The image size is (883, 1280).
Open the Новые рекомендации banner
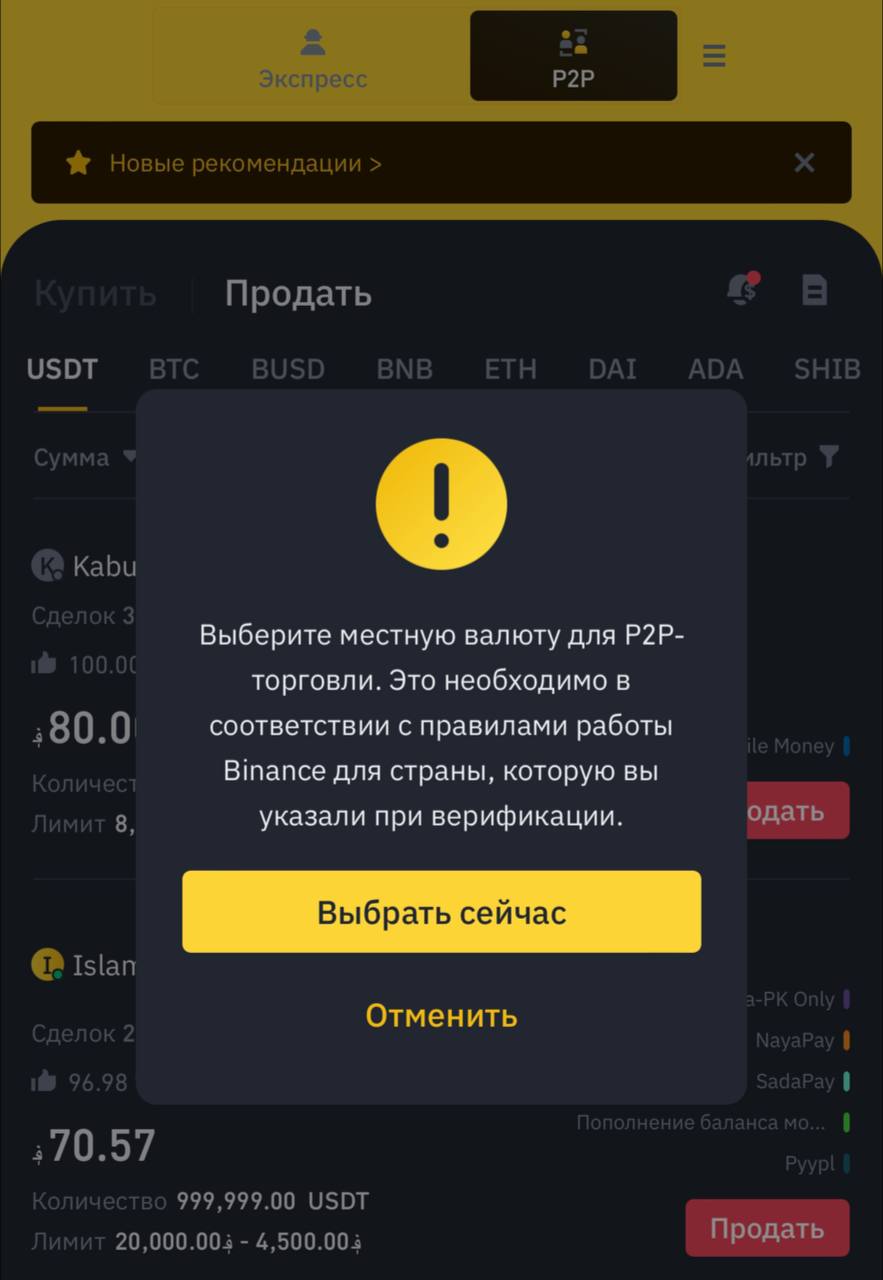click(x=245, y=163)
